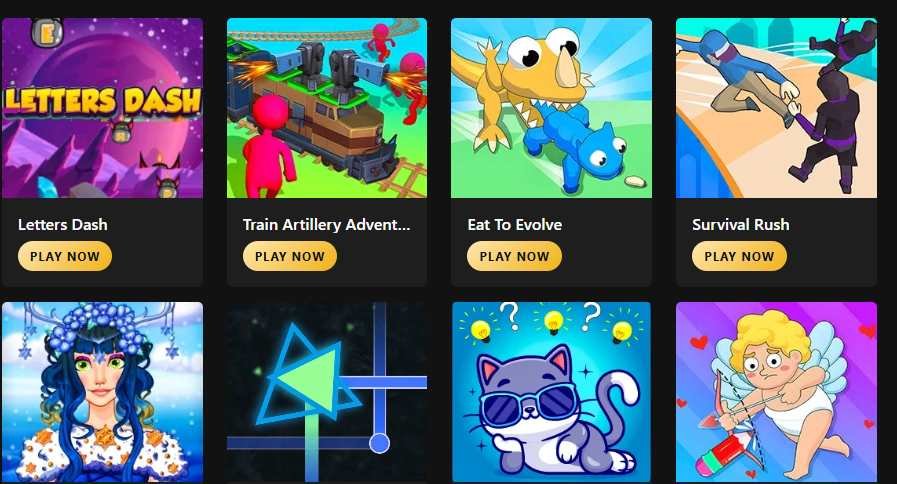View the Survival Rush game image
Screen dimensions: 897x484
pyautogui.click(x=776, y=108)
